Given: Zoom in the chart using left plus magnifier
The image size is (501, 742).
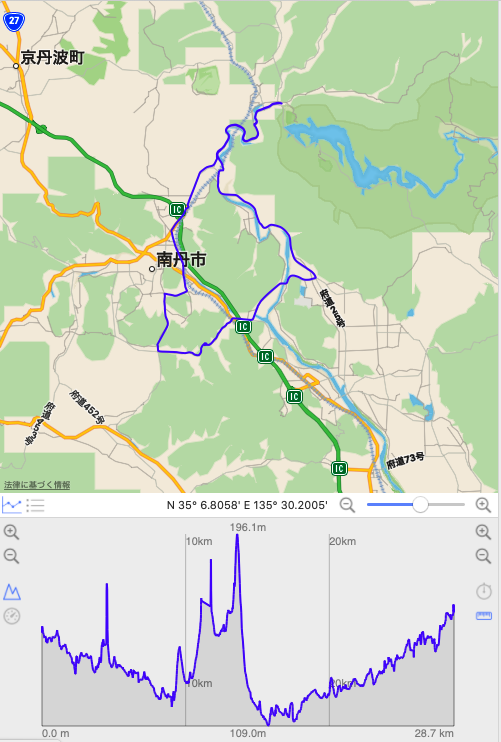Looking at the screenshot, I should click(x=11, y=532).
